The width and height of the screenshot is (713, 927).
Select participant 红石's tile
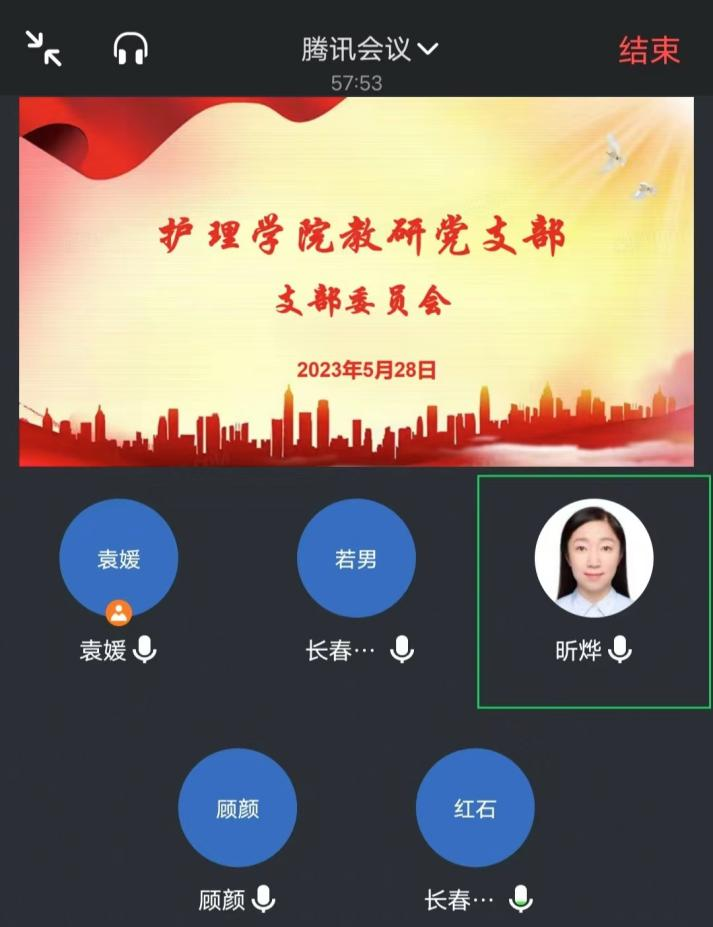pos(475,808)
